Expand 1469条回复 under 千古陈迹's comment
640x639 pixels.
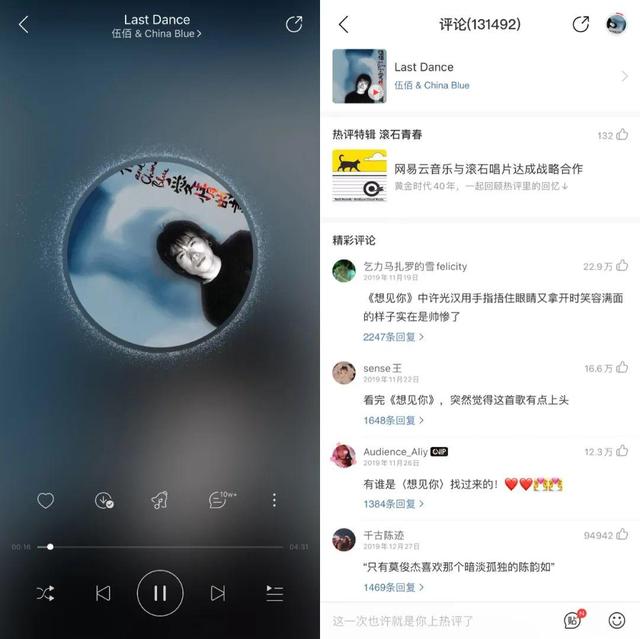pyautogui.click(x=393, y=587)
